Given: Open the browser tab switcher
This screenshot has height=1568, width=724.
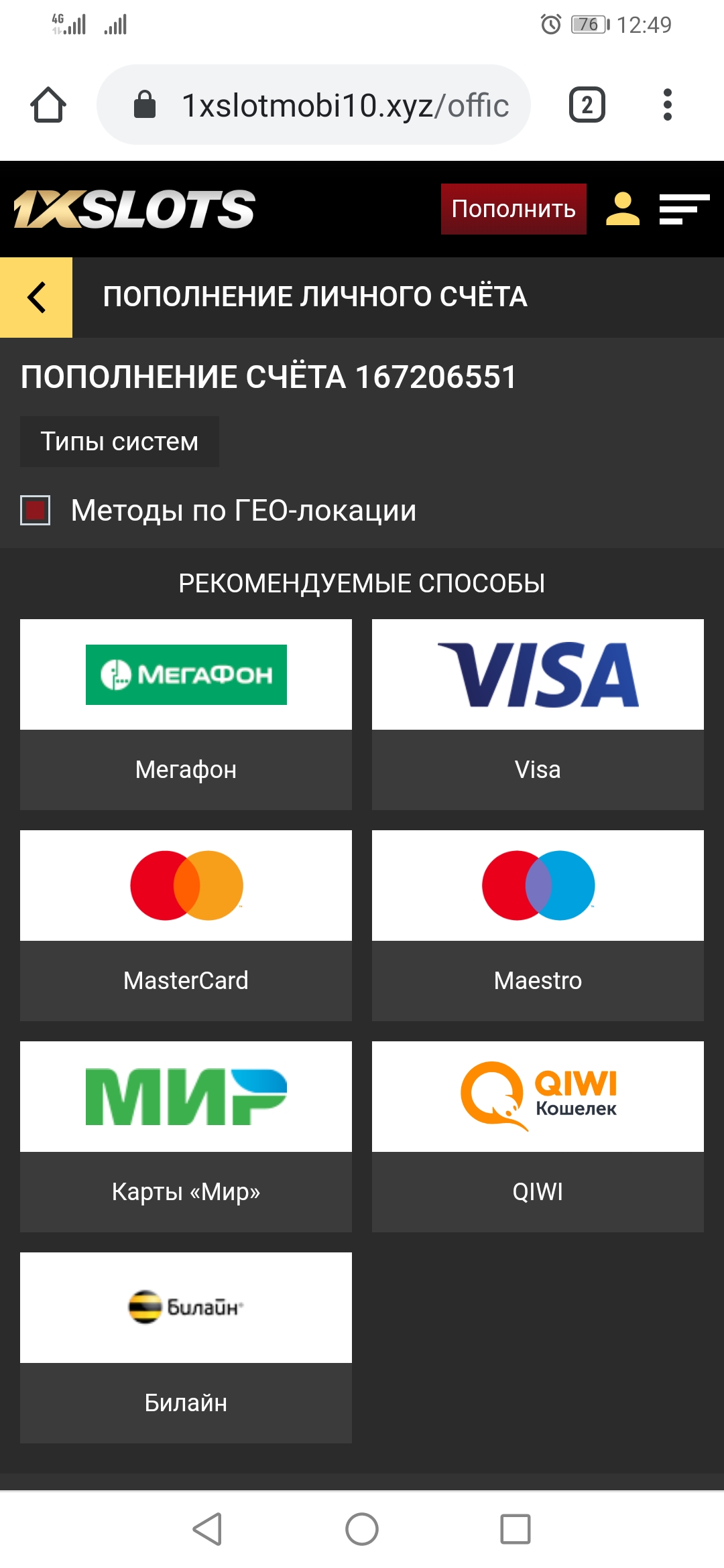Looking at the screenshot, I should (587, 105).
